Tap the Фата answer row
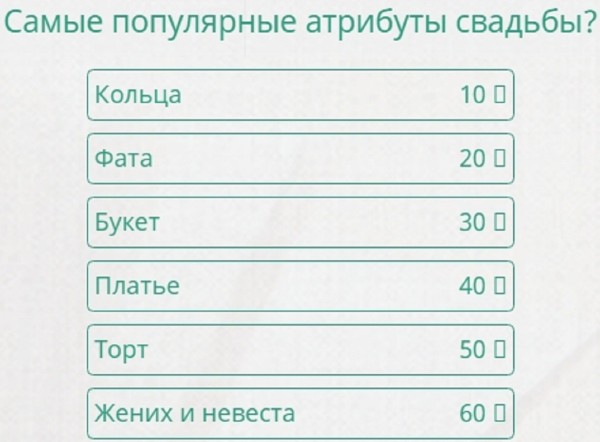 tap(300, 159)
